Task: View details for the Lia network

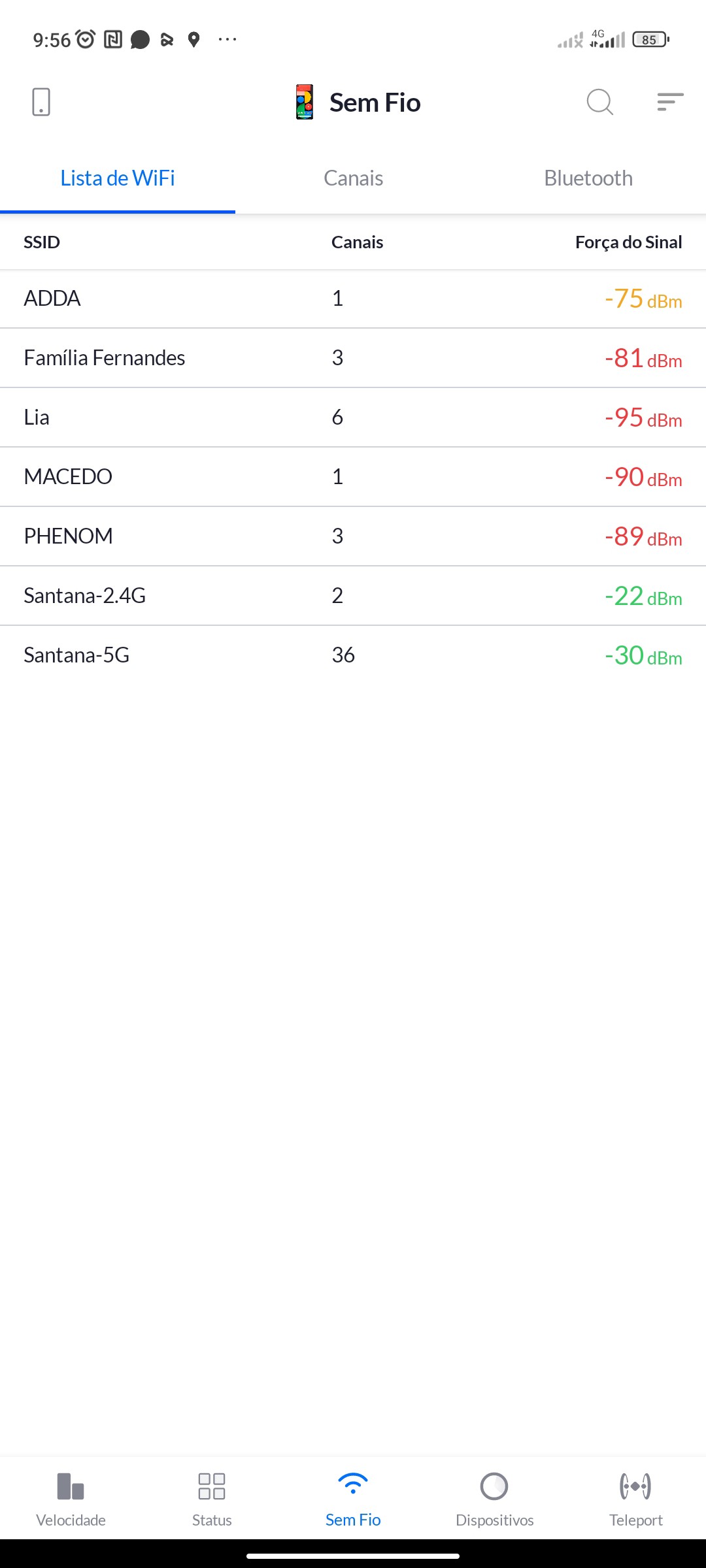Action: point(353,417)
